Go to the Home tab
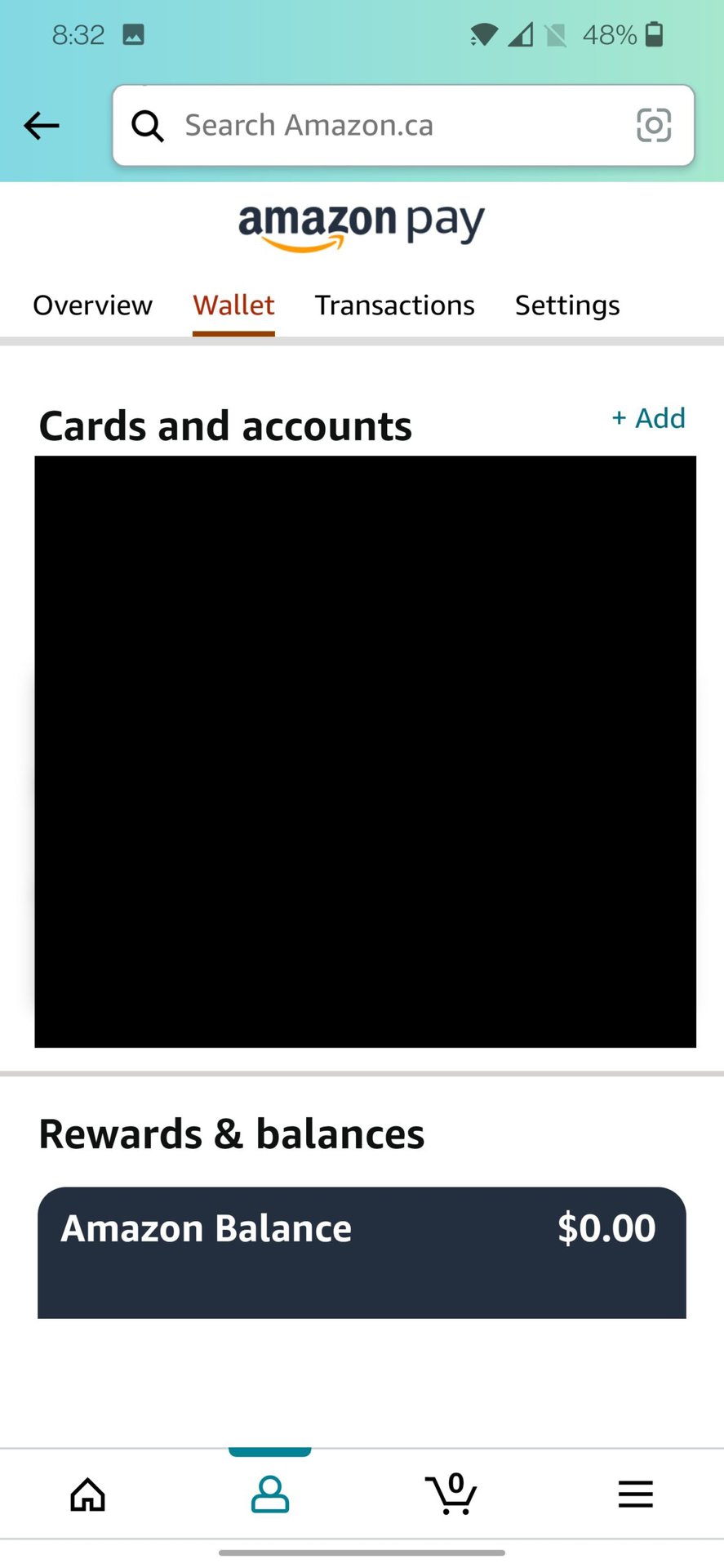This screenshot has height=1568, width=724. coord(88,1494)
